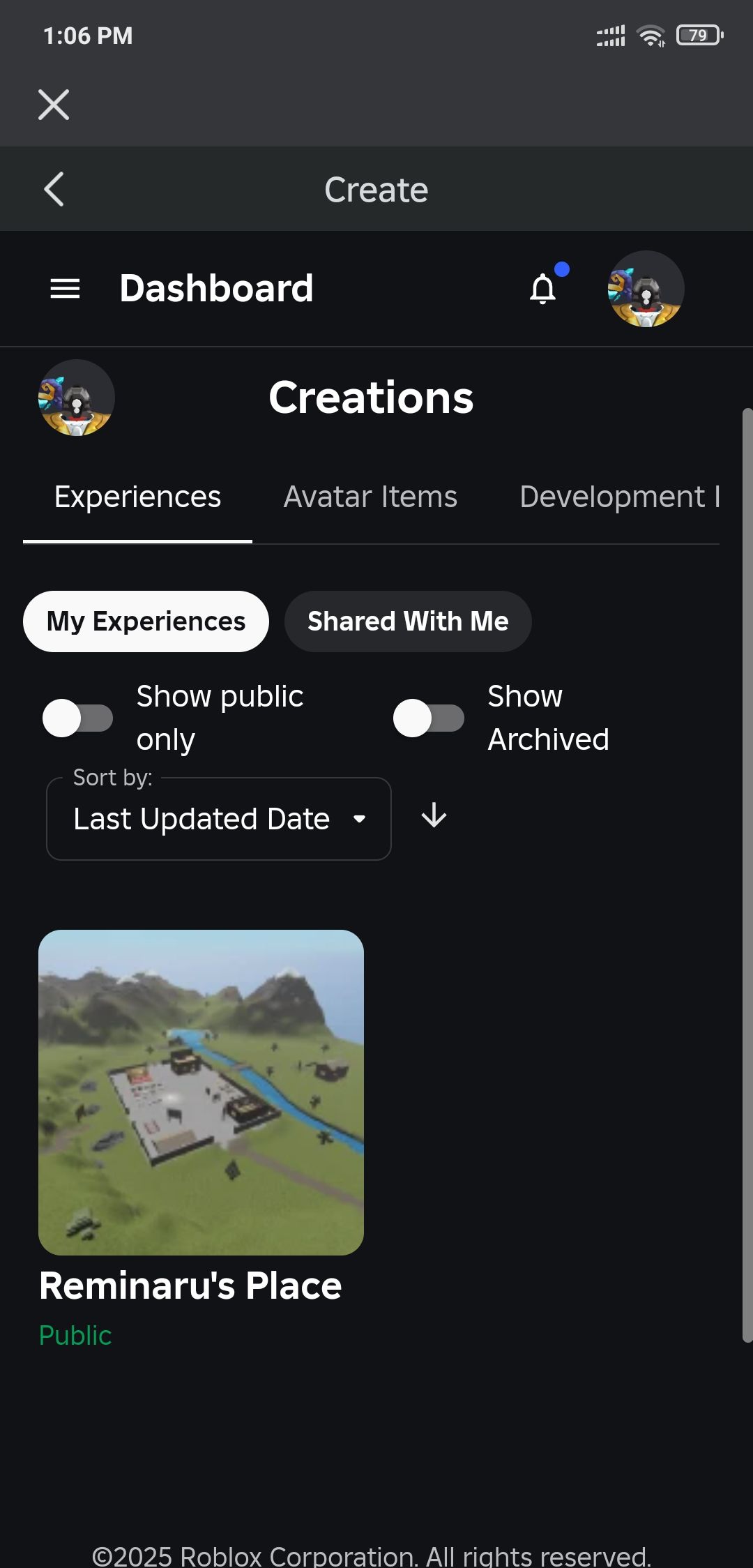The image size is (753, 1568).
Task: Tap the creator avatar beside Creations
Action: click(x=76, y=398)
